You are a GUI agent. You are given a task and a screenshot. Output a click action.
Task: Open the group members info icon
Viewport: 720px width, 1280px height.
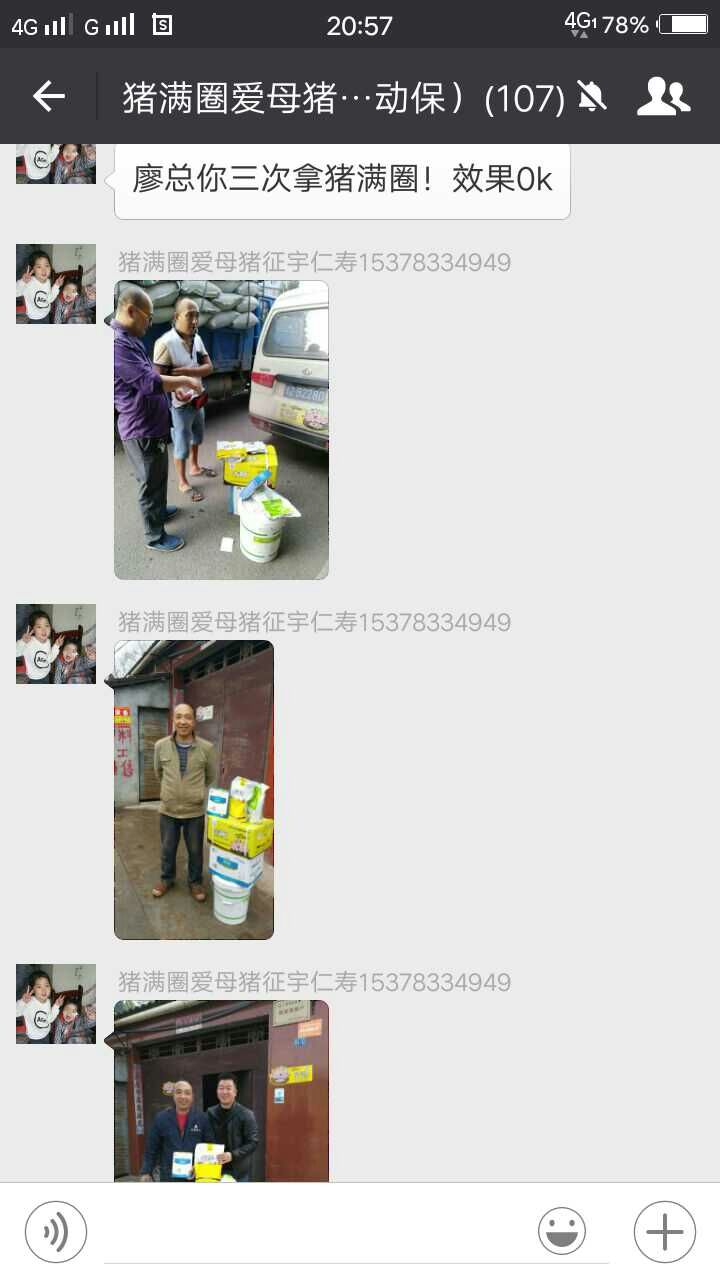click(x=663, y=97)
